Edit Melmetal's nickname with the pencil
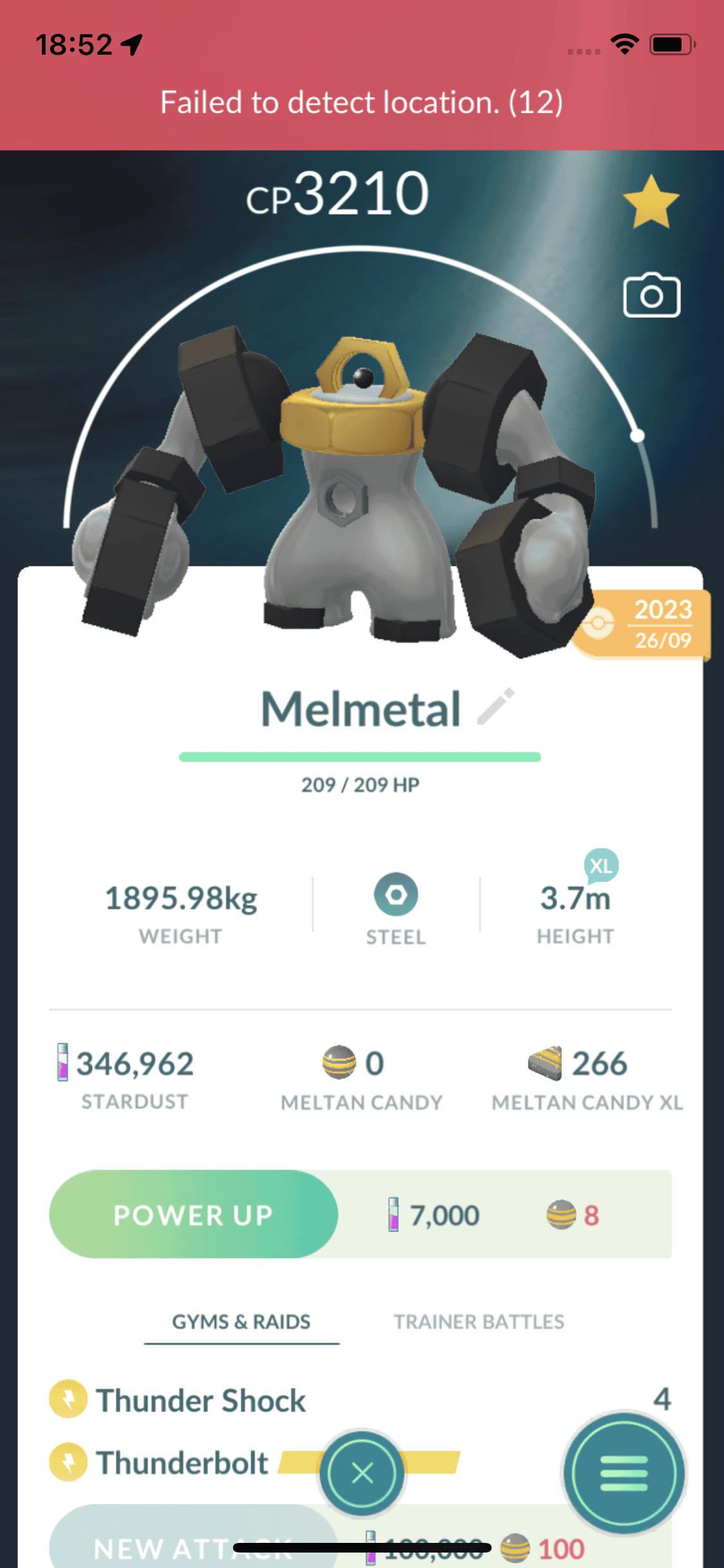This screenshot has width=724, height=1568. point(496,706)
